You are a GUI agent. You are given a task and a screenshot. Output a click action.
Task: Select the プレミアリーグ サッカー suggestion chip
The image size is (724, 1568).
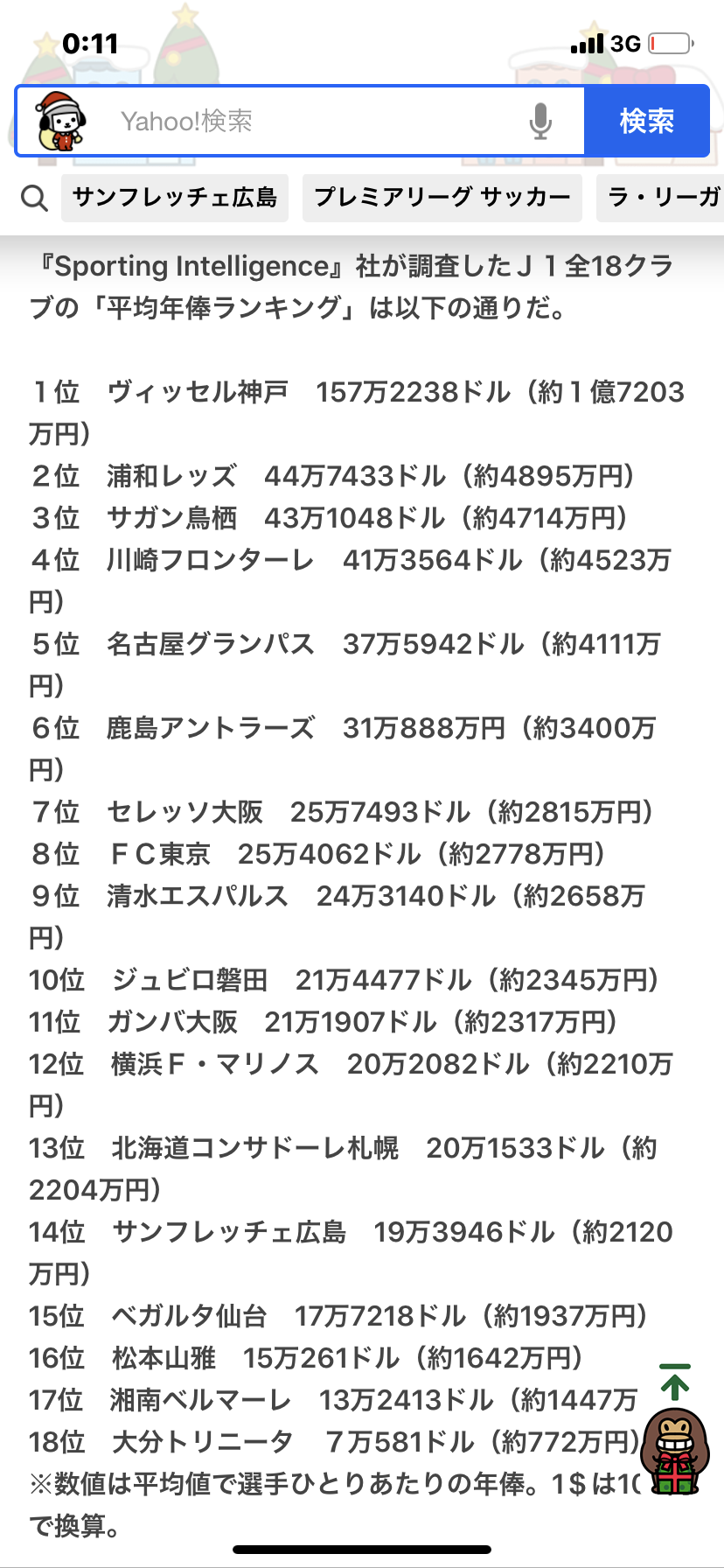[x=442, y=198]
